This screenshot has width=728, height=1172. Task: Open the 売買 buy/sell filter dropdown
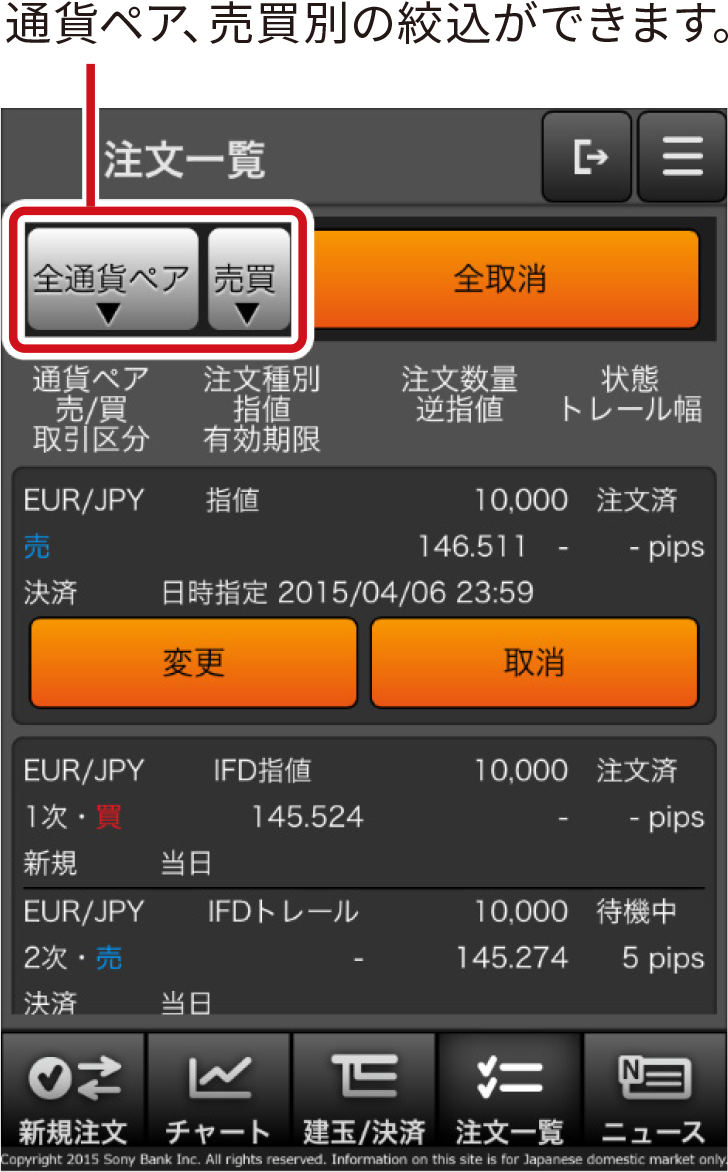coord(248,279)
